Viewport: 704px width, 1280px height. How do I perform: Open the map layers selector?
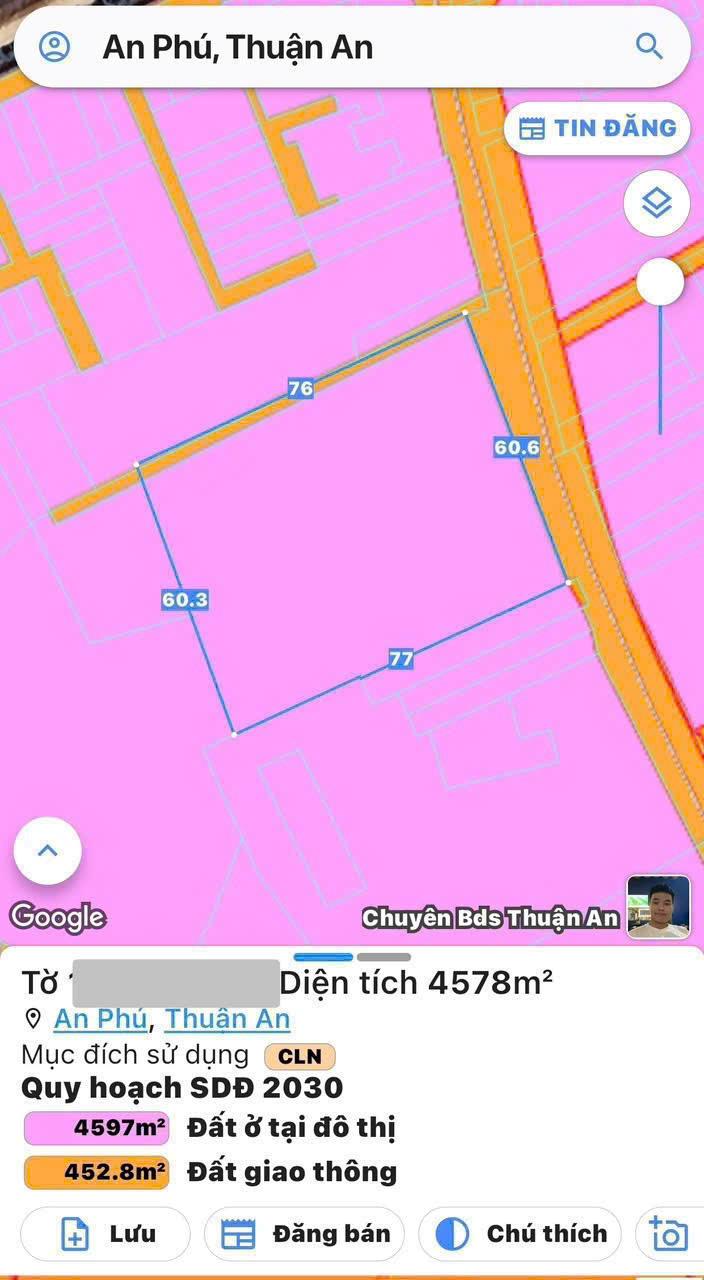[x=657, y=204]
